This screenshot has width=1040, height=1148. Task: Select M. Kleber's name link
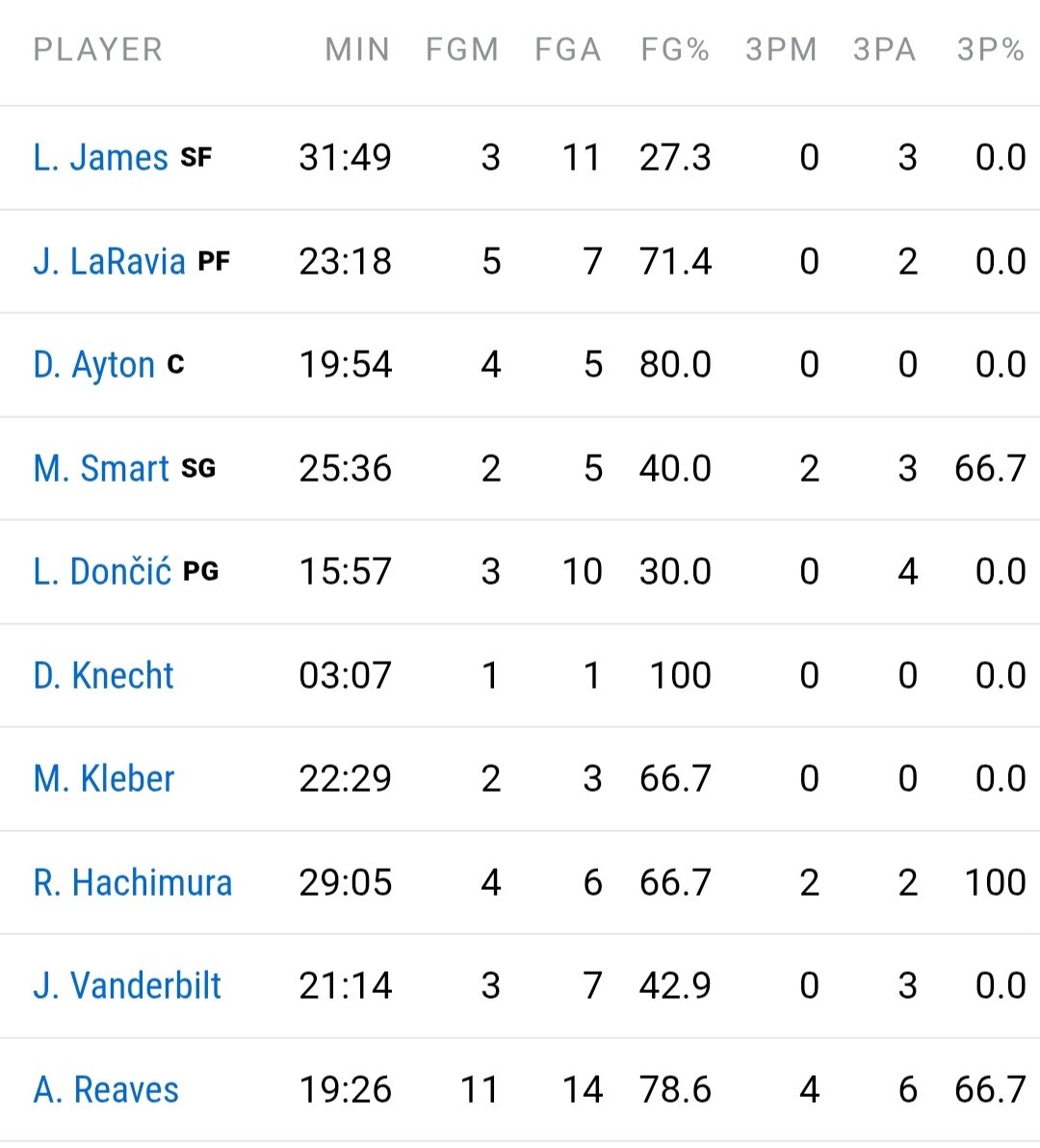pos(104,779)
